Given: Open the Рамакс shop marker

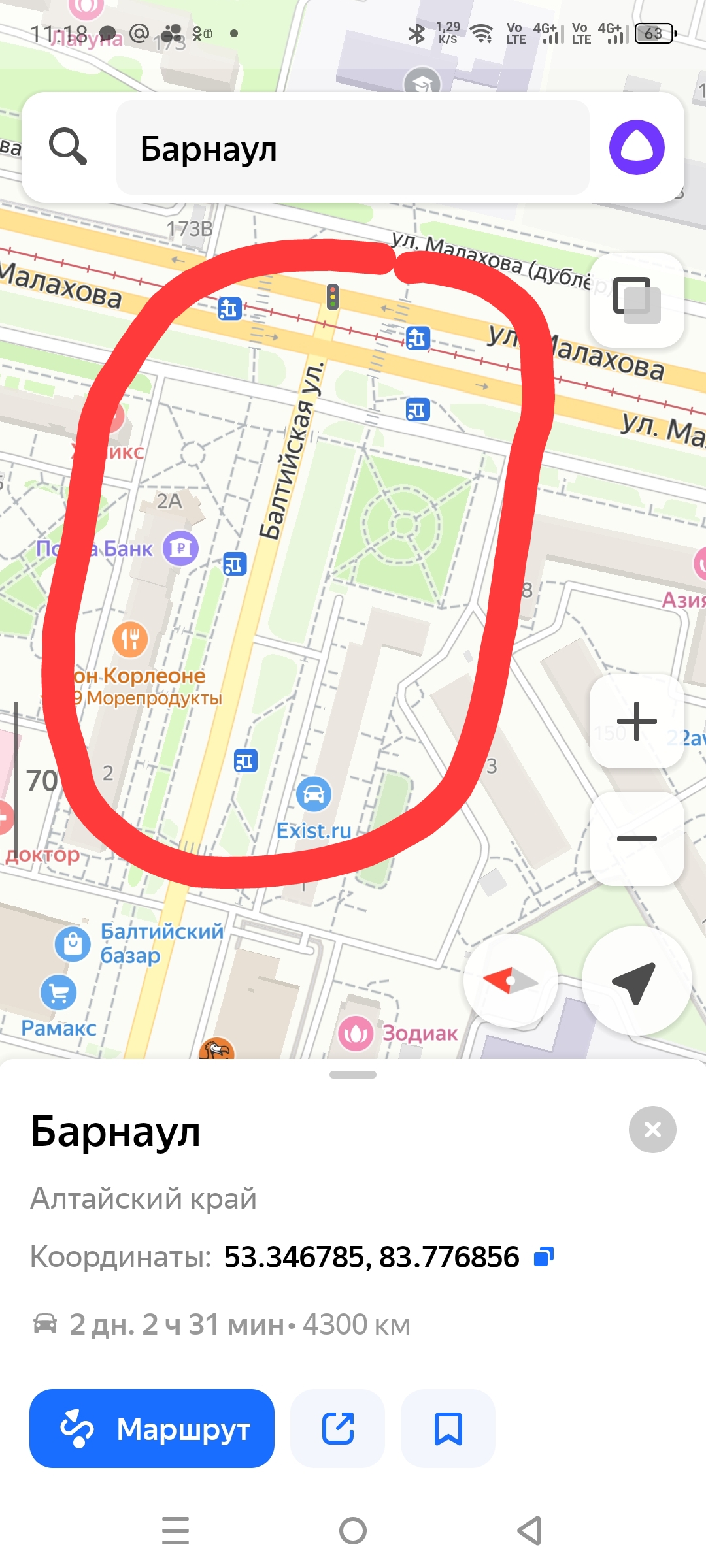Looking at the screenshot, I should 59,993.
